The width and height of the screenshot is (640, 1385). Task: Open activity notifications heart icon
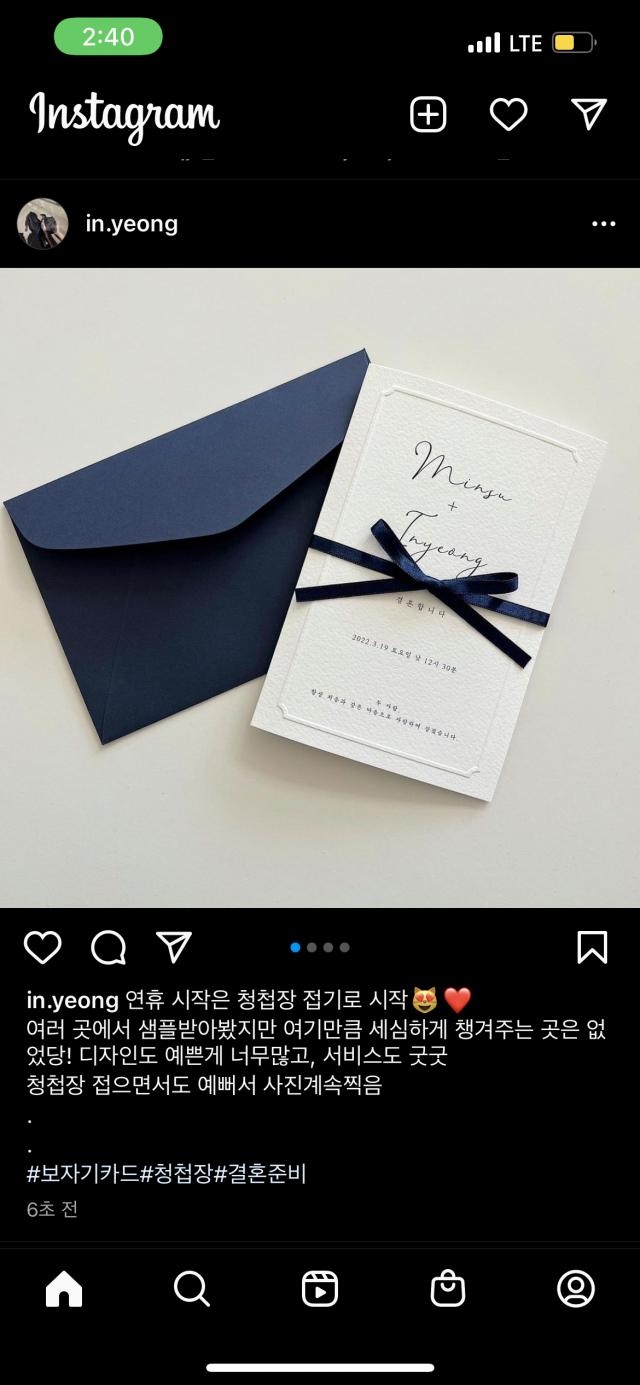[x=508, y=115]
